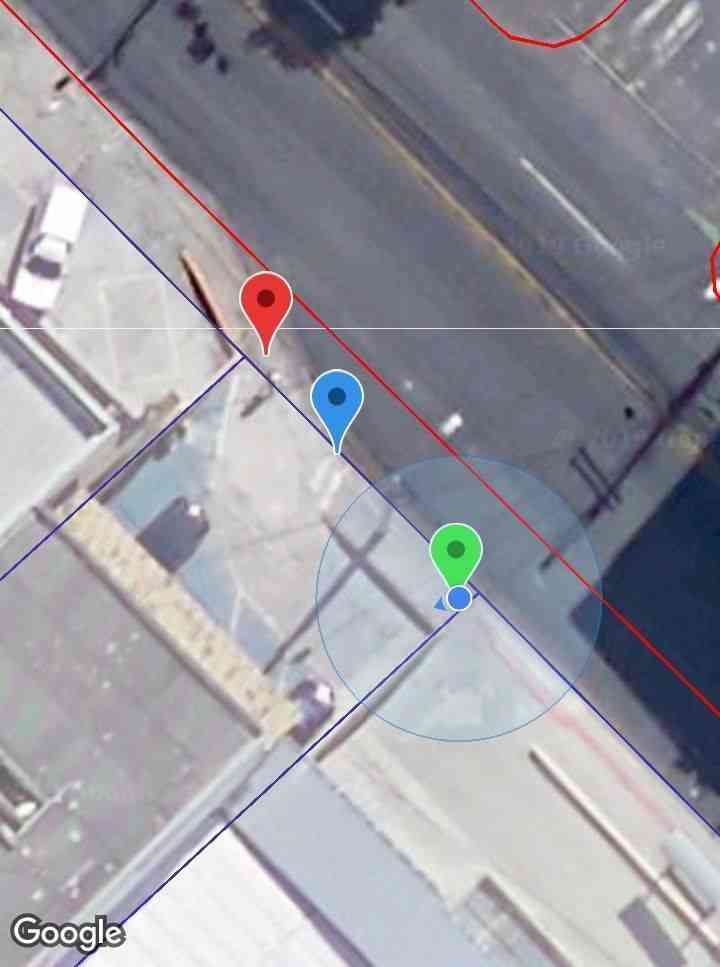Image resolution: width=720 pixels, height=967 pixels.
Task: Open the green map pin
Action: click(x=456, y=551)
